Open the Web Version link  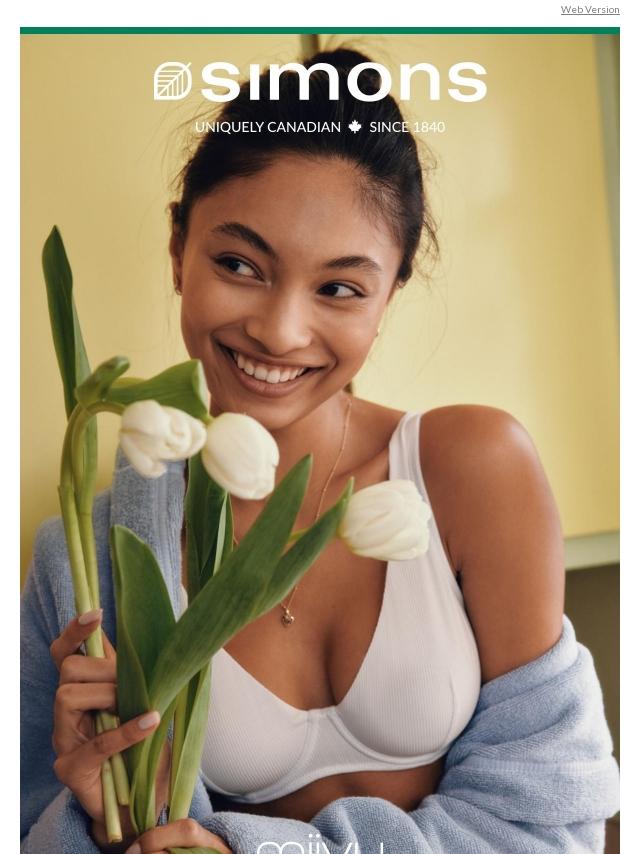pyautogui.click(x=589, y=10)
